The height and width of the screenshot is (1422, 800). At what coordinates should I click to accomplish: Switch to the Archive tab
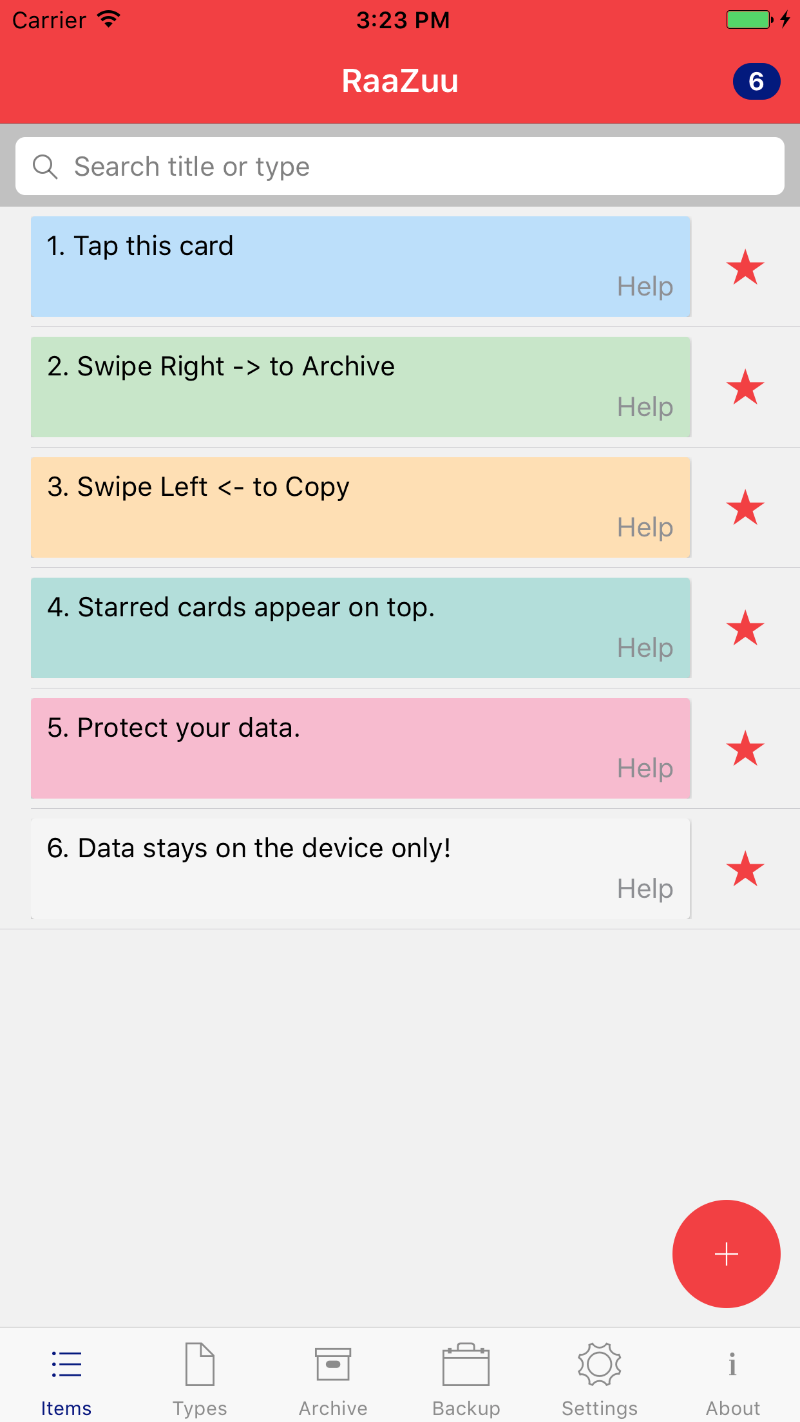333,1380
